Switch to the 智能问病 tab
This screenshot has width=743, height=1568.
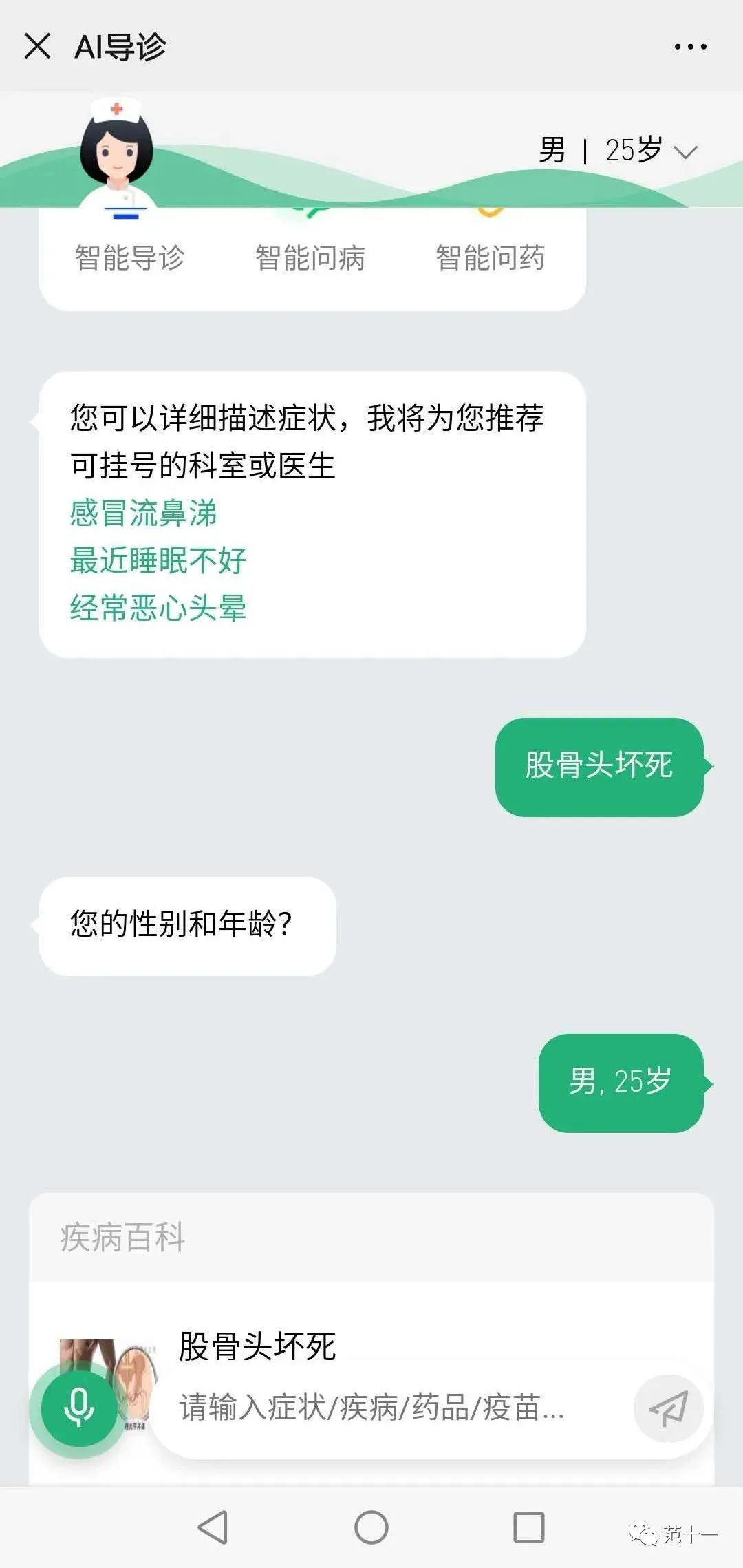pos(310,258)
